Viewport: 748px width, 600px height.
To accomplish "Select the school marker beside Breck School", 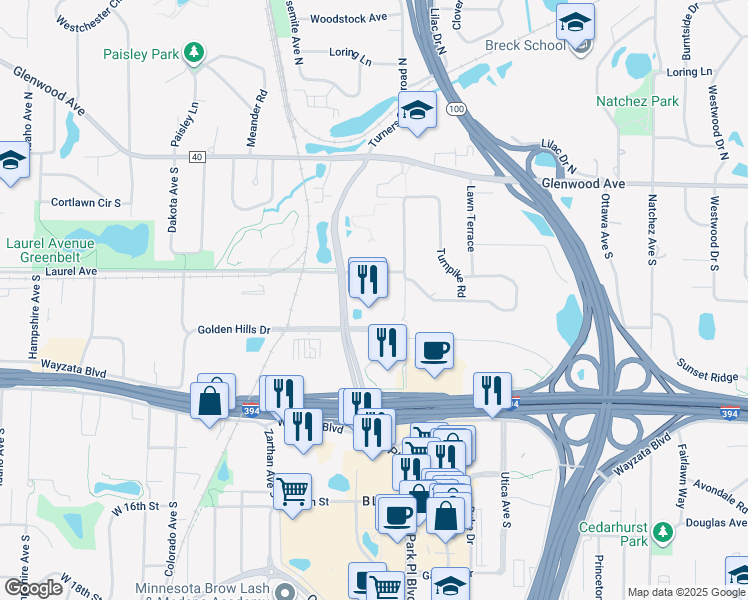I will coord(575,23).
